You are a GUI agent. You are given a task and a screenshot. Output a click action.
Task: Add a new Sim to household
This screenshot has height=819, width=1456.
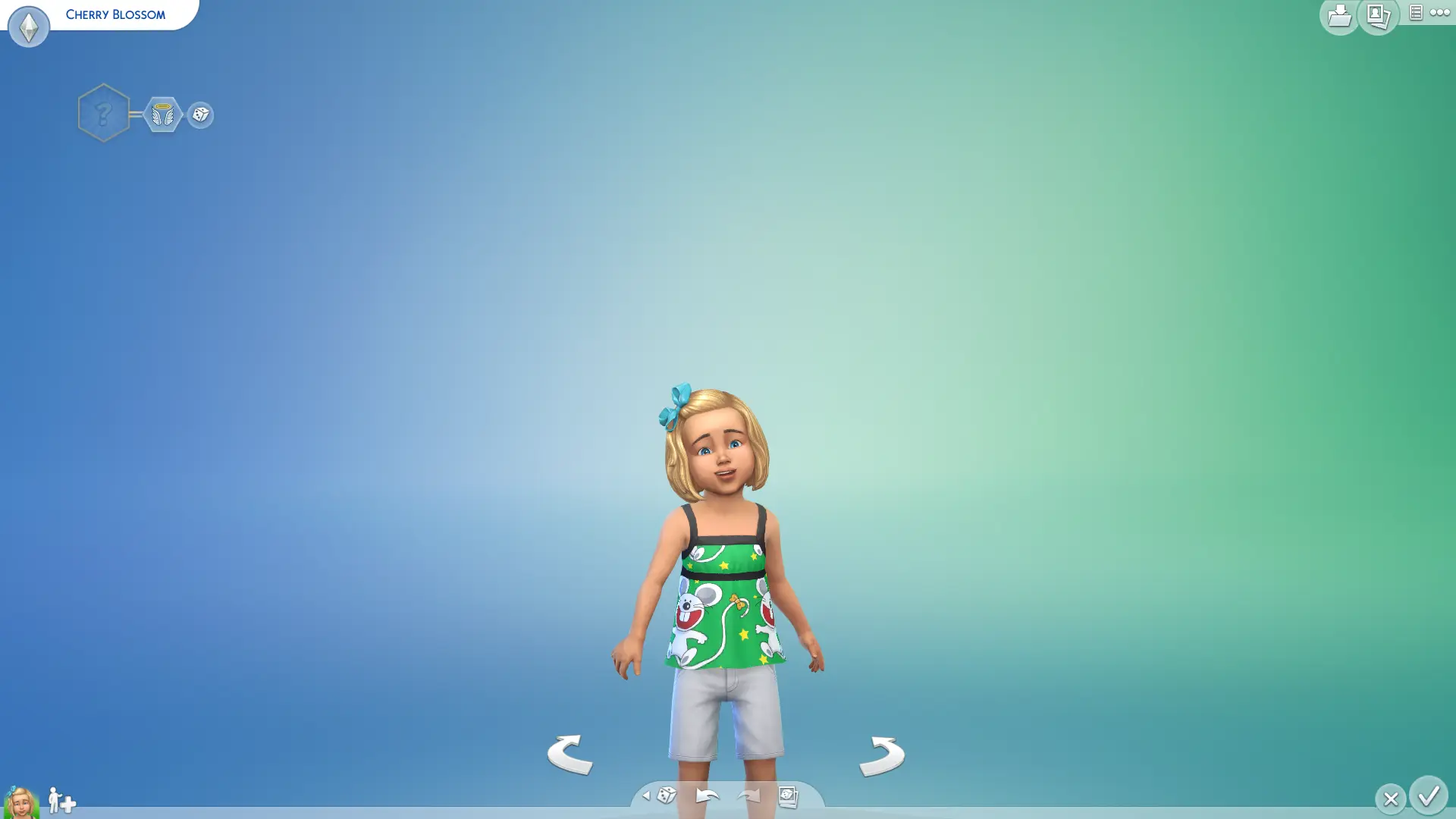tap(61, 800)
